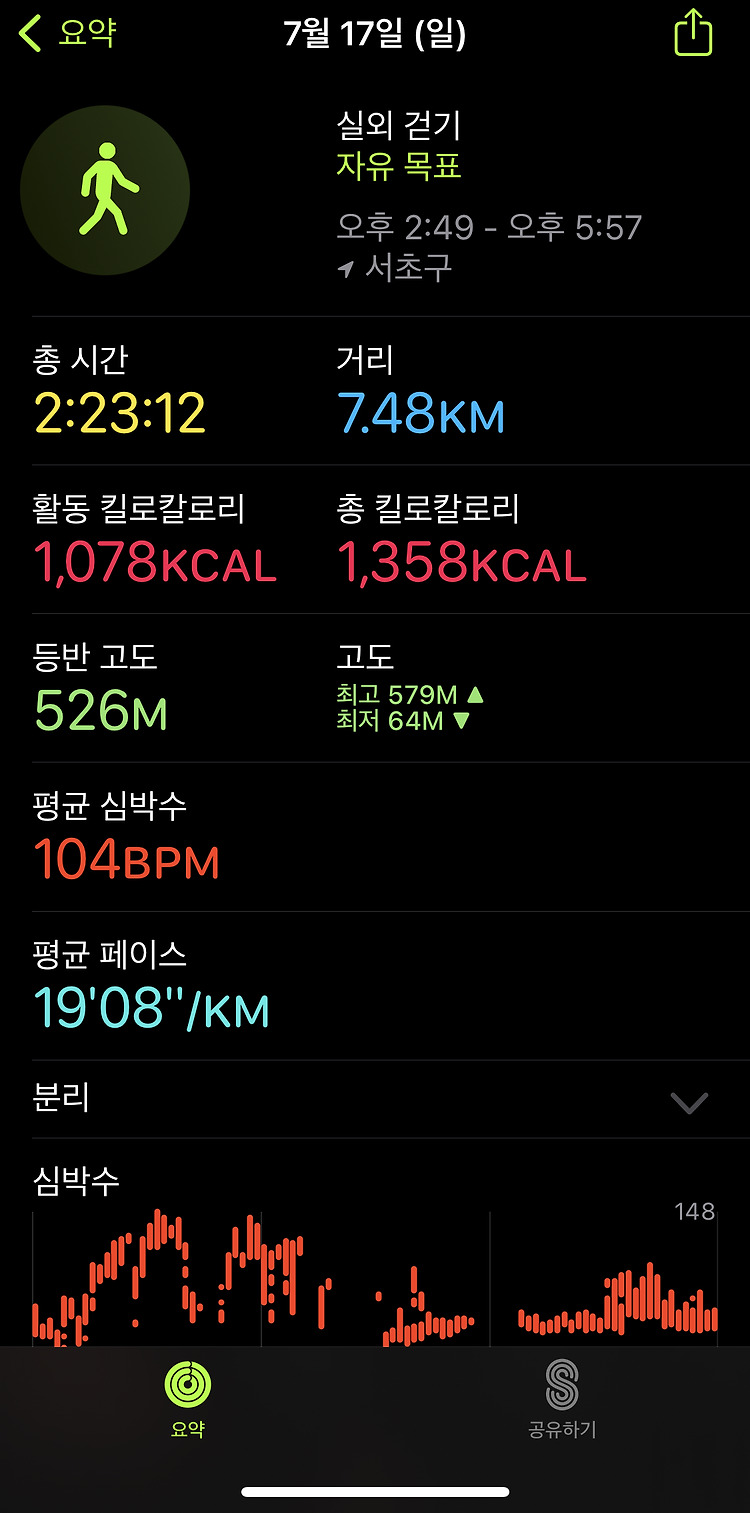This screenshot has width=750, height=1513.
Task: Go back to 요약 screen
Action: coord(67,33)
